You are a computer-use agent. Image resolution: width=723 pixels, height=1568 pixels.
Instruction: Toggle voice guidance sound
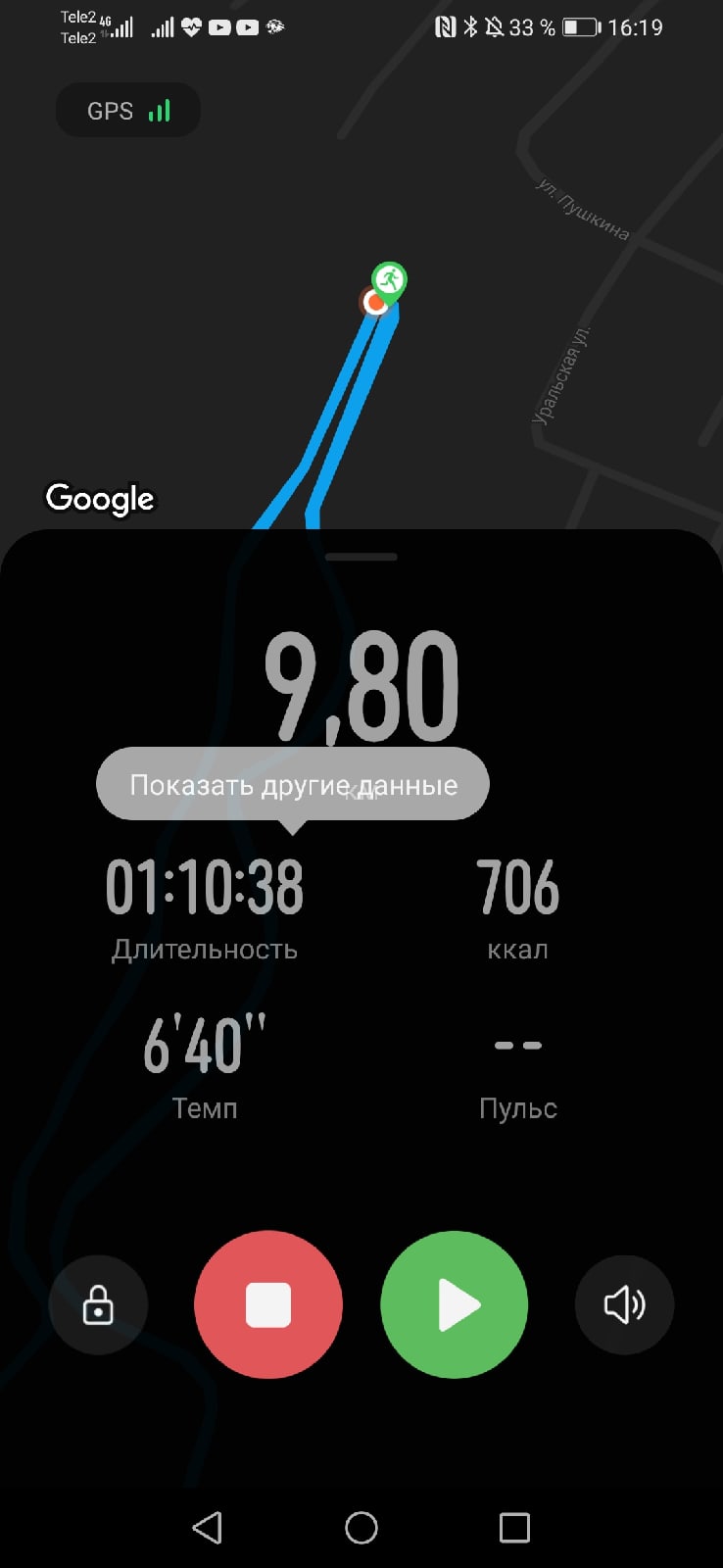pyautogui.click(x=624, y=1304)
